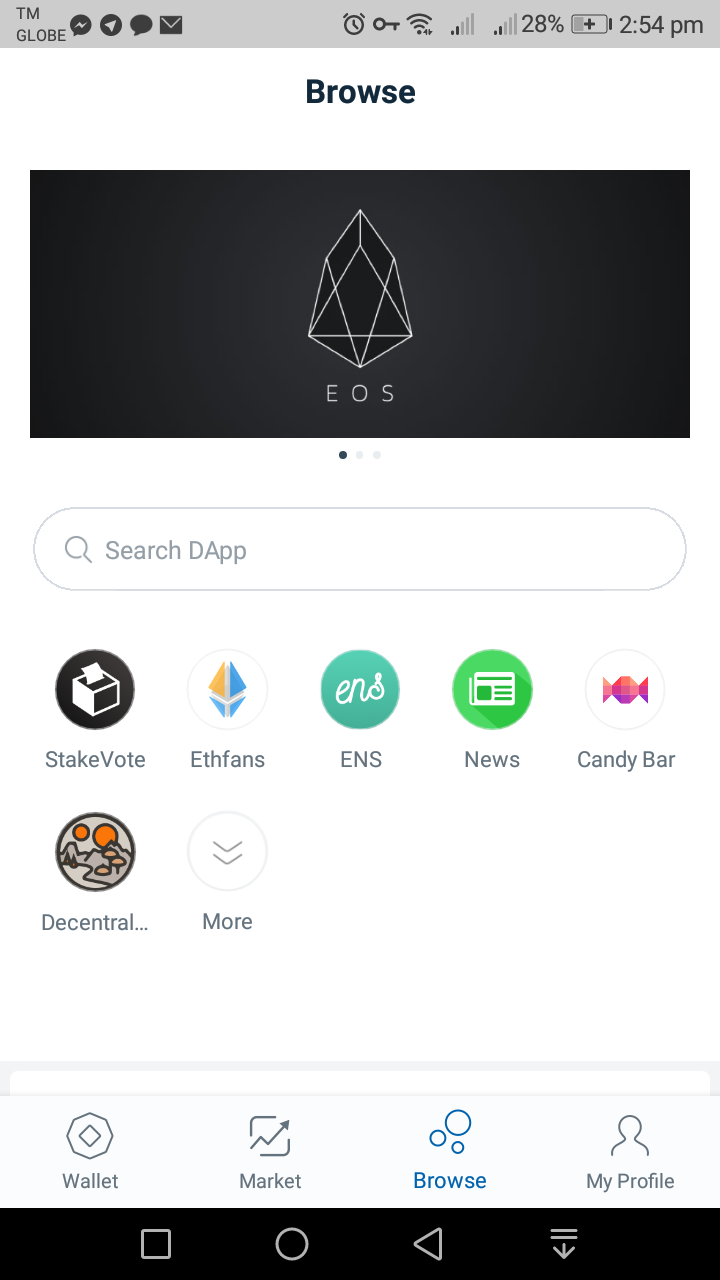Switch to the Wallet tab
The image size is (720, 1280).
coord(90,1152)
